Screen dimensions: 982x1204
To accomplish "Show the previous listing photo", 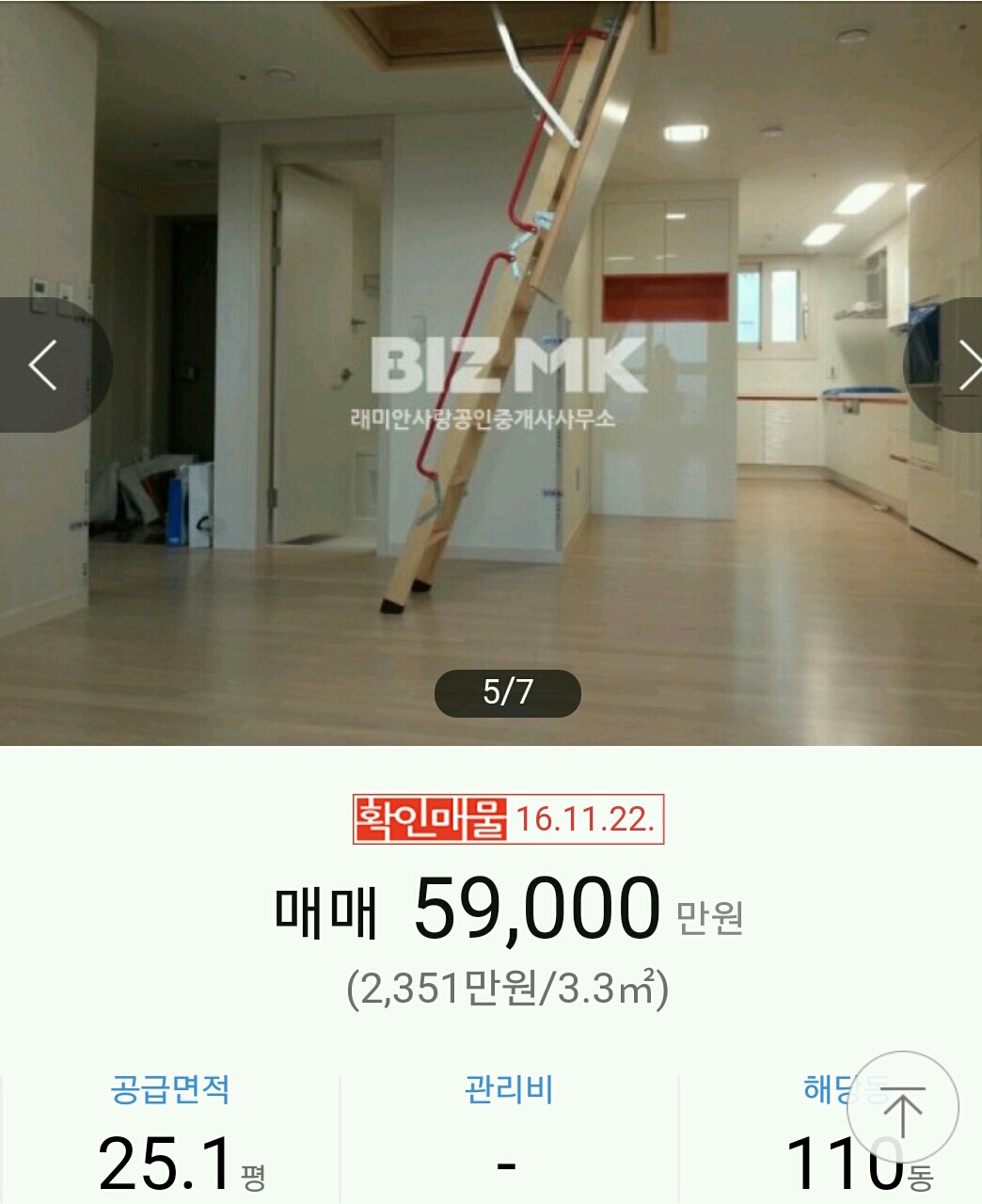I will tap(42, 365).
